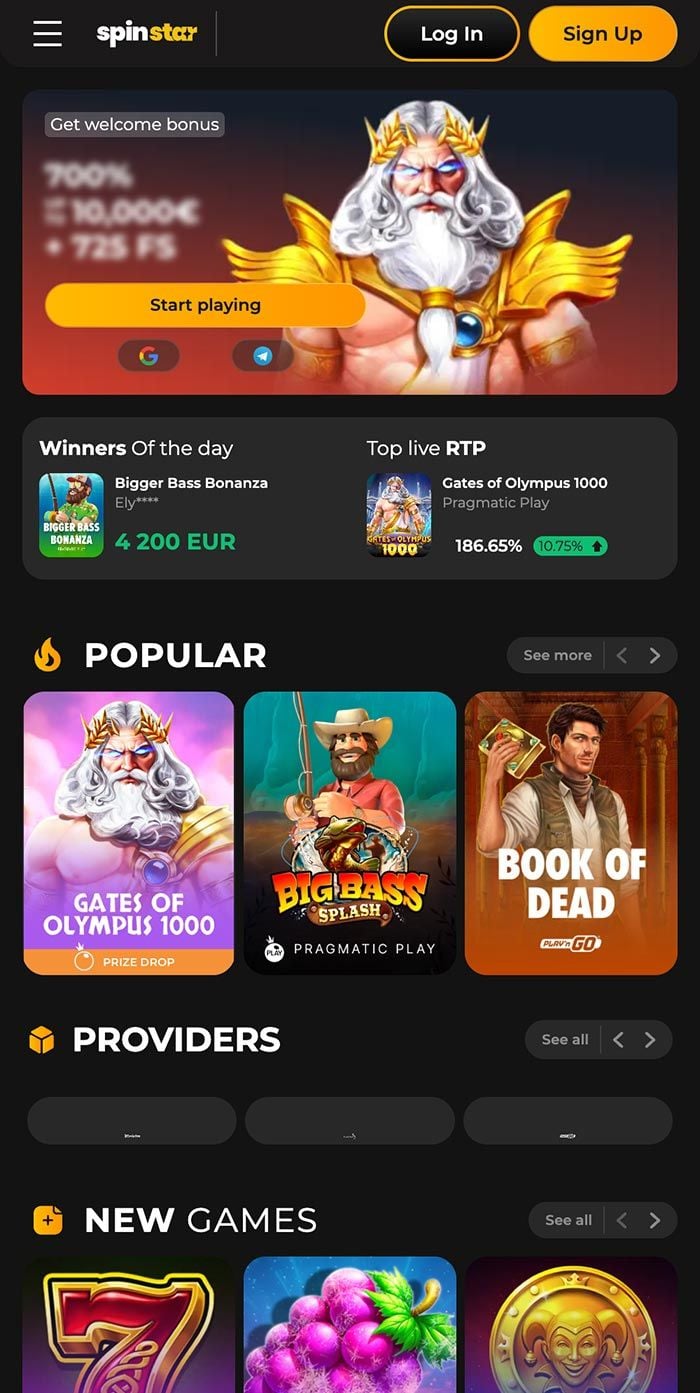Show previous Popular games with left arrow
Screen dimensions: 700x1393
pyautogui.click(x=622, y=655)
